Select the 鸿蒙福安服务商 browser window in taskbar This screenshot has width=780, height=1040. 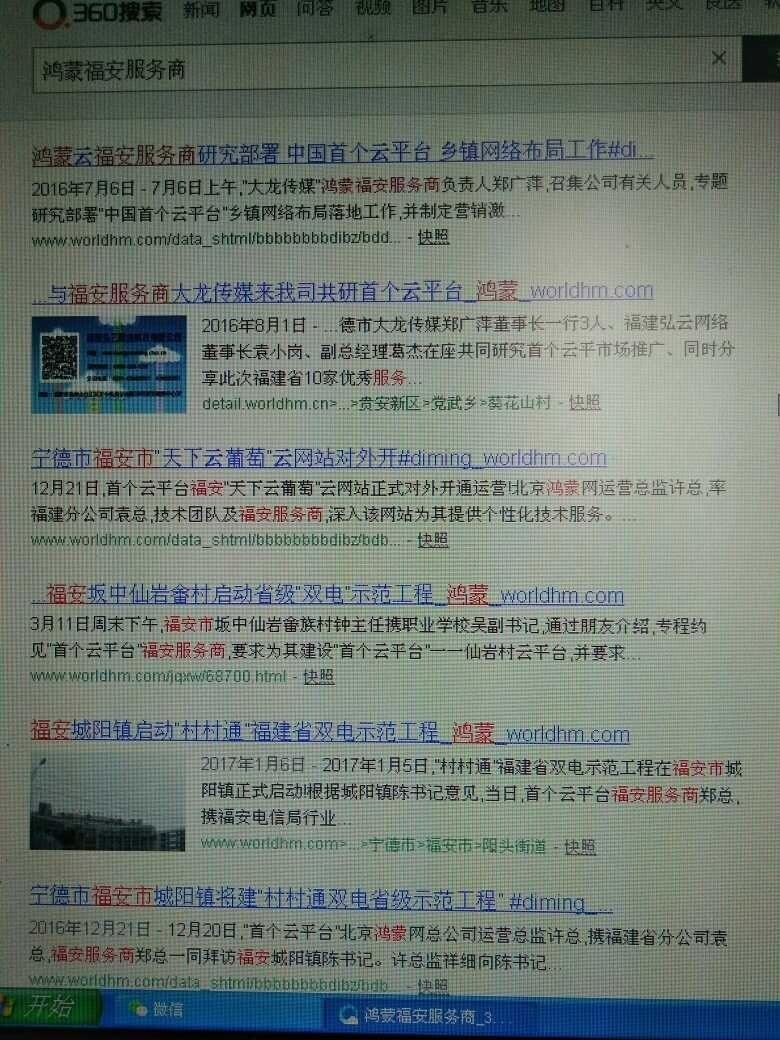pos(425,1016)
